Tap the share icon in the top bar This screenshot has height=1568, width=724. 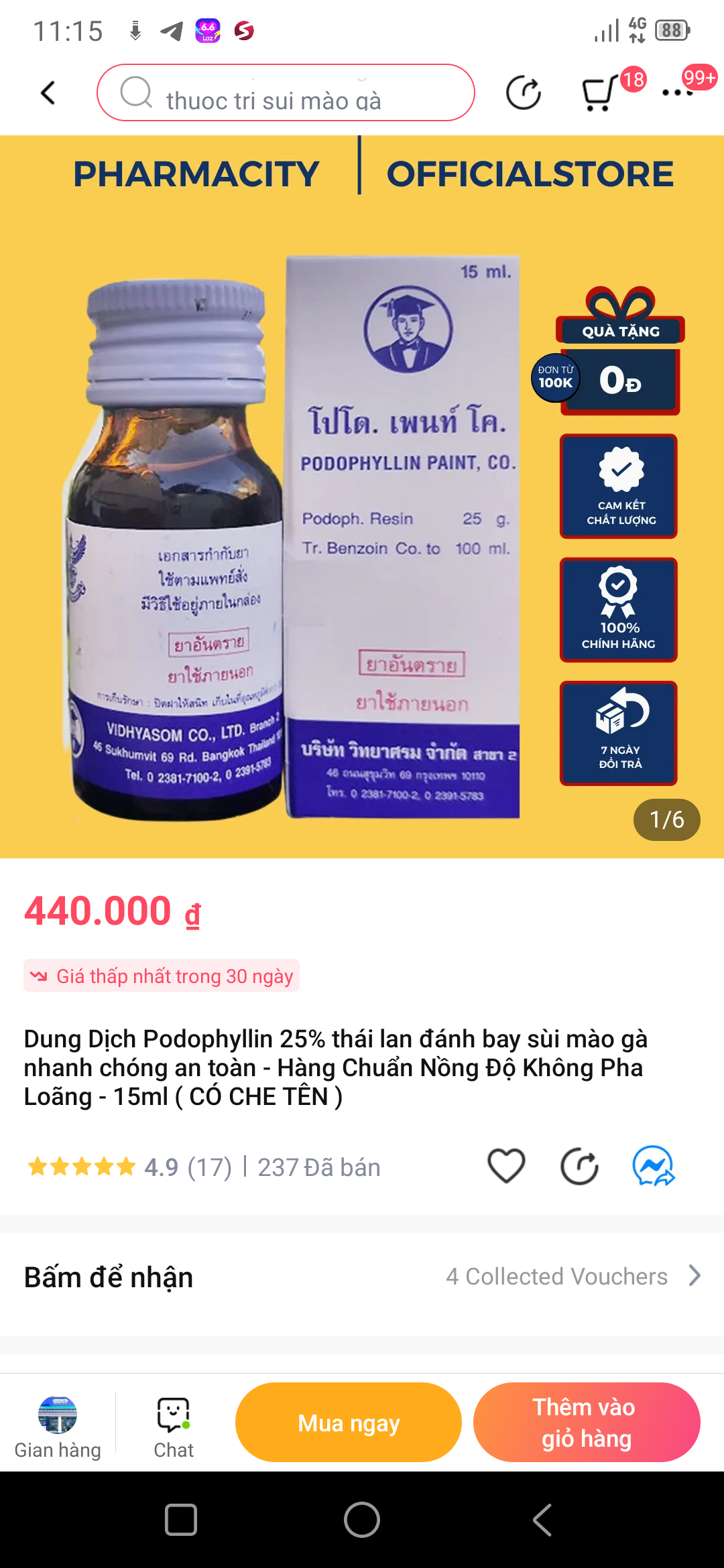point(524,92)
